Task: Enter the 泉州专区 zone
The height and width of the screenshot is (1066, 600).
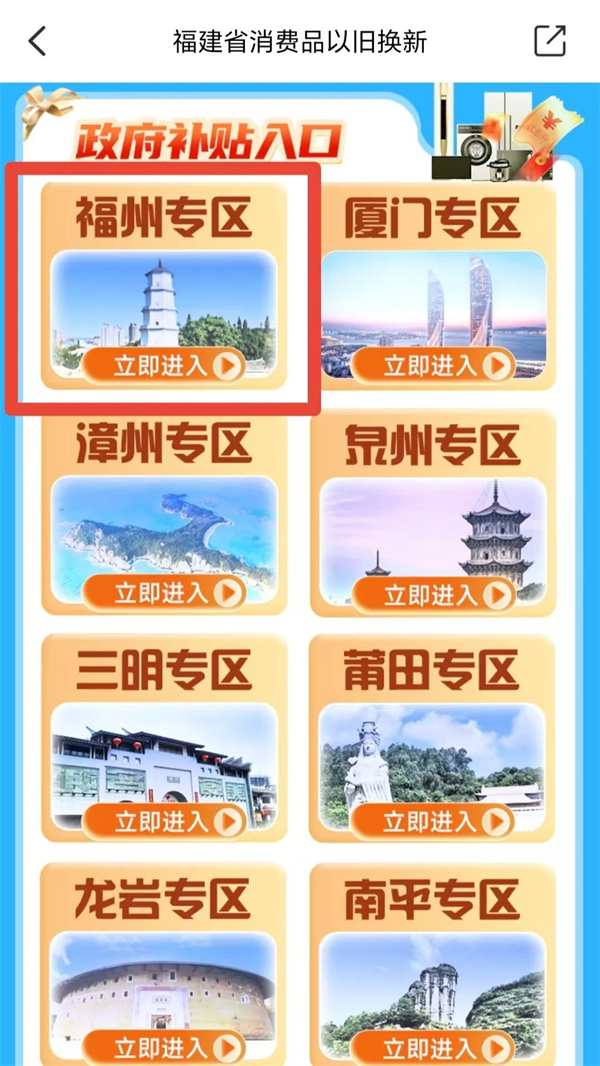Action: click(x=433, y=593)
